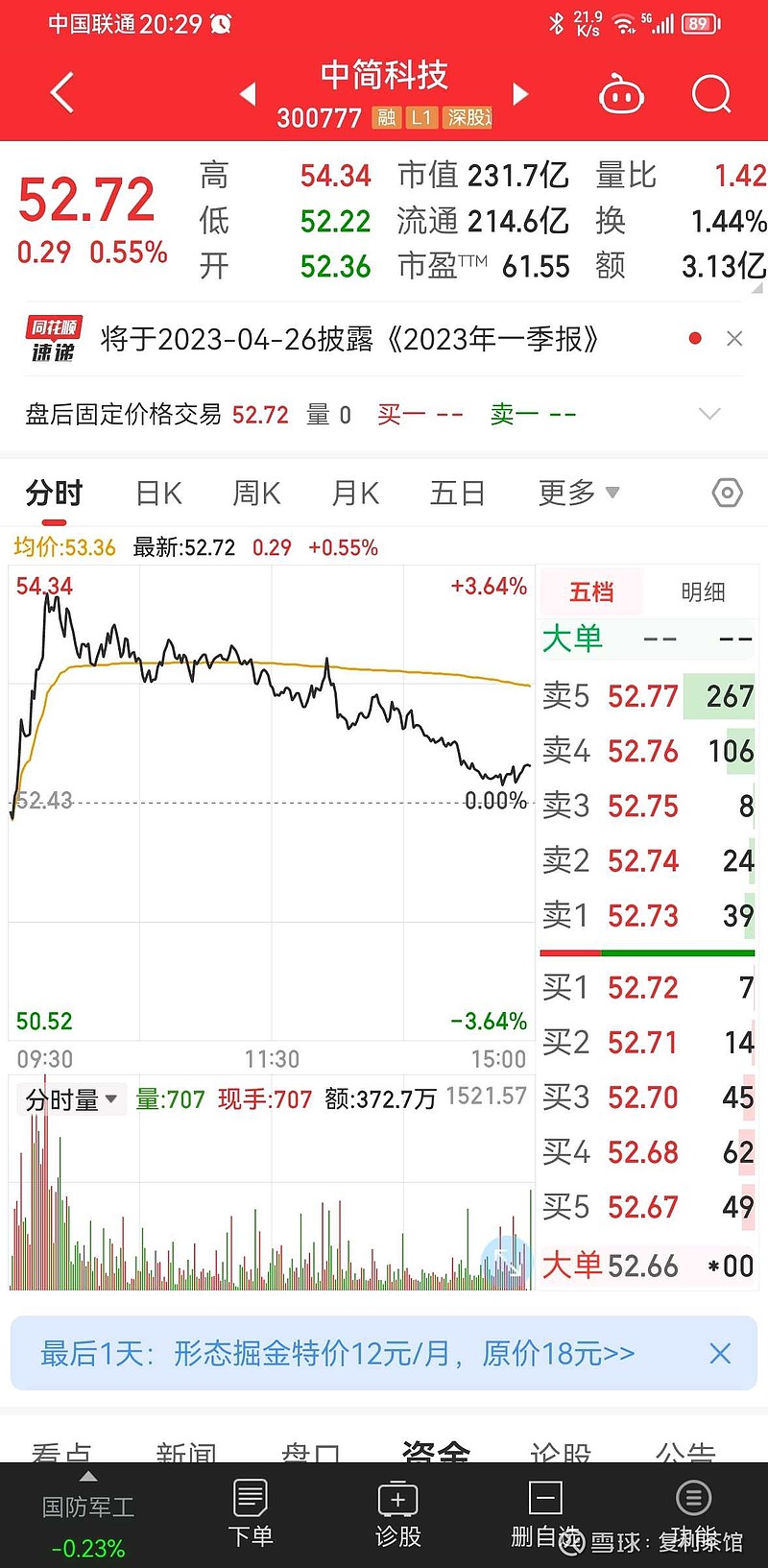Expand the 盘后固定价格交易 row
Viewport: 768px width, 1568px height.
coord(709,414)
